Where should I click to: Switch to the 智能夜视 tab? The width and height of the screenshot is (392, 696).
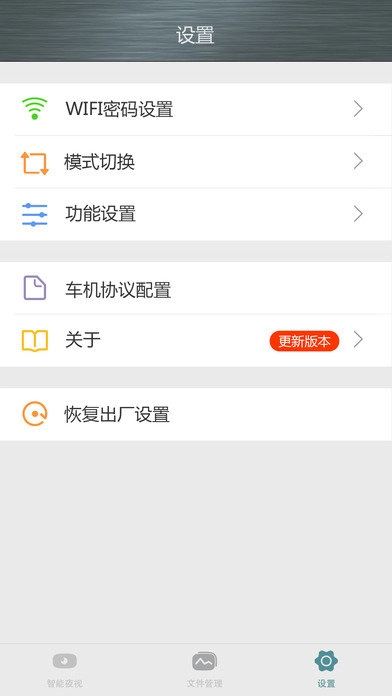tap(65, 669)
